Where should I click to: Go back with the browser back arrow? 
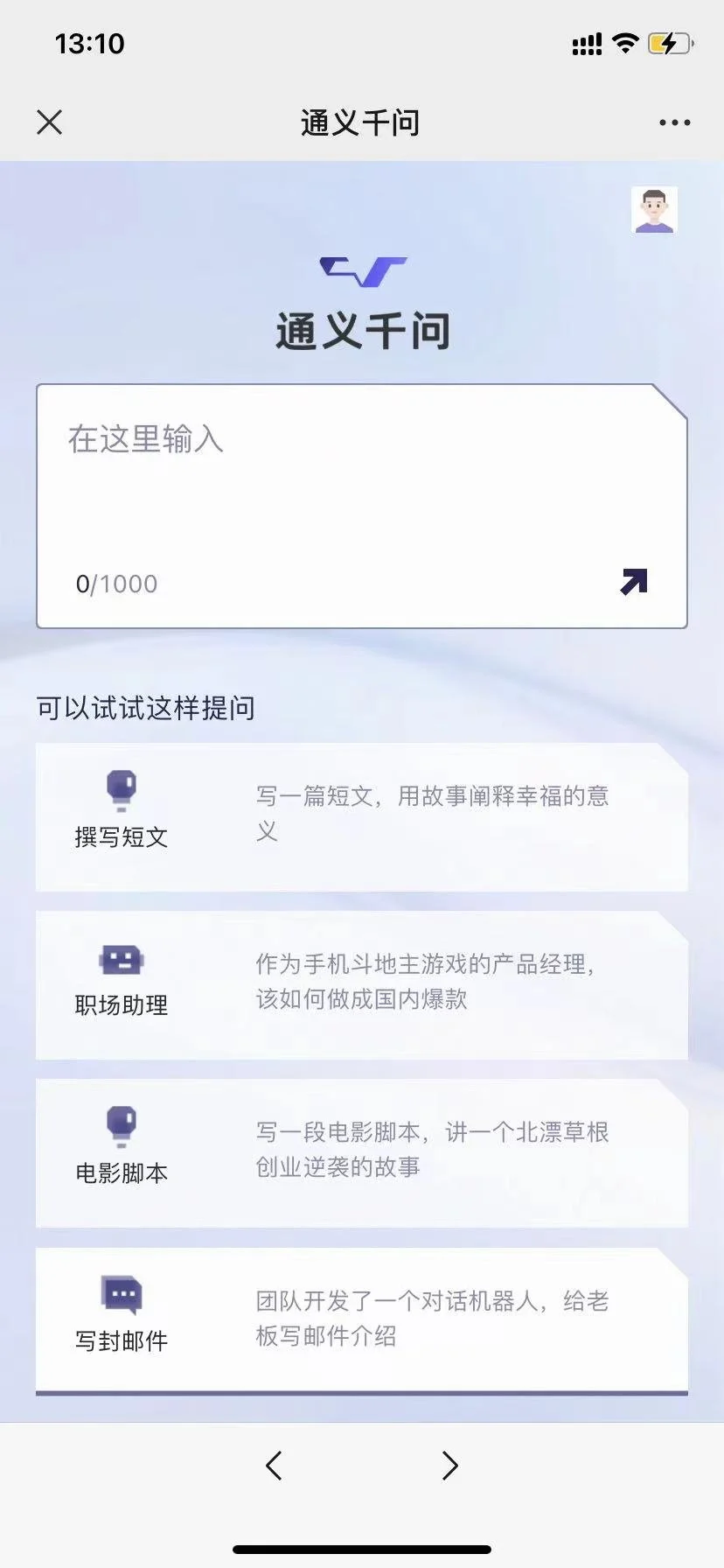point(274,1465)
